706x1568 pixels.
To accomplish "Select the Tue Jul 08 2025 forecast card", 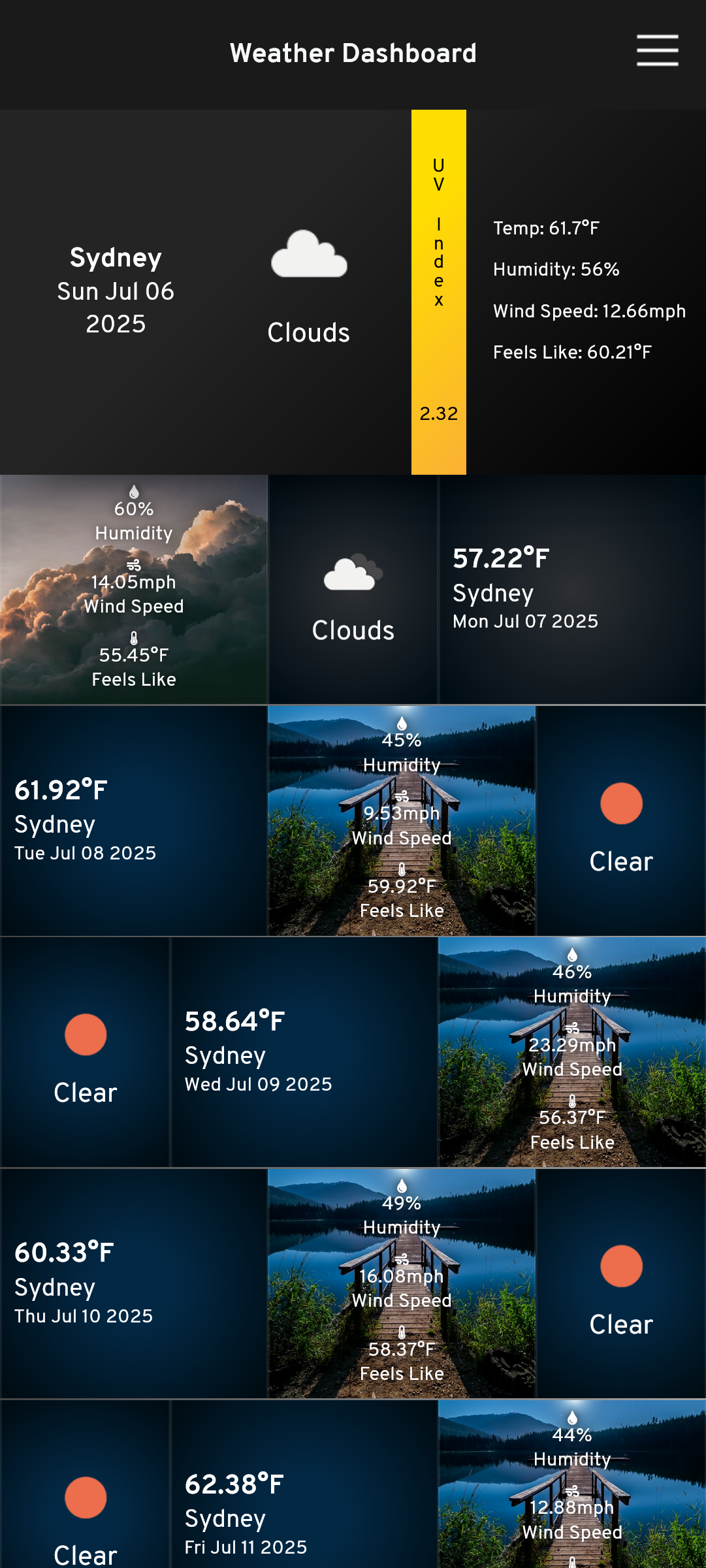I will pyautogui.click(x=353, y=821).
